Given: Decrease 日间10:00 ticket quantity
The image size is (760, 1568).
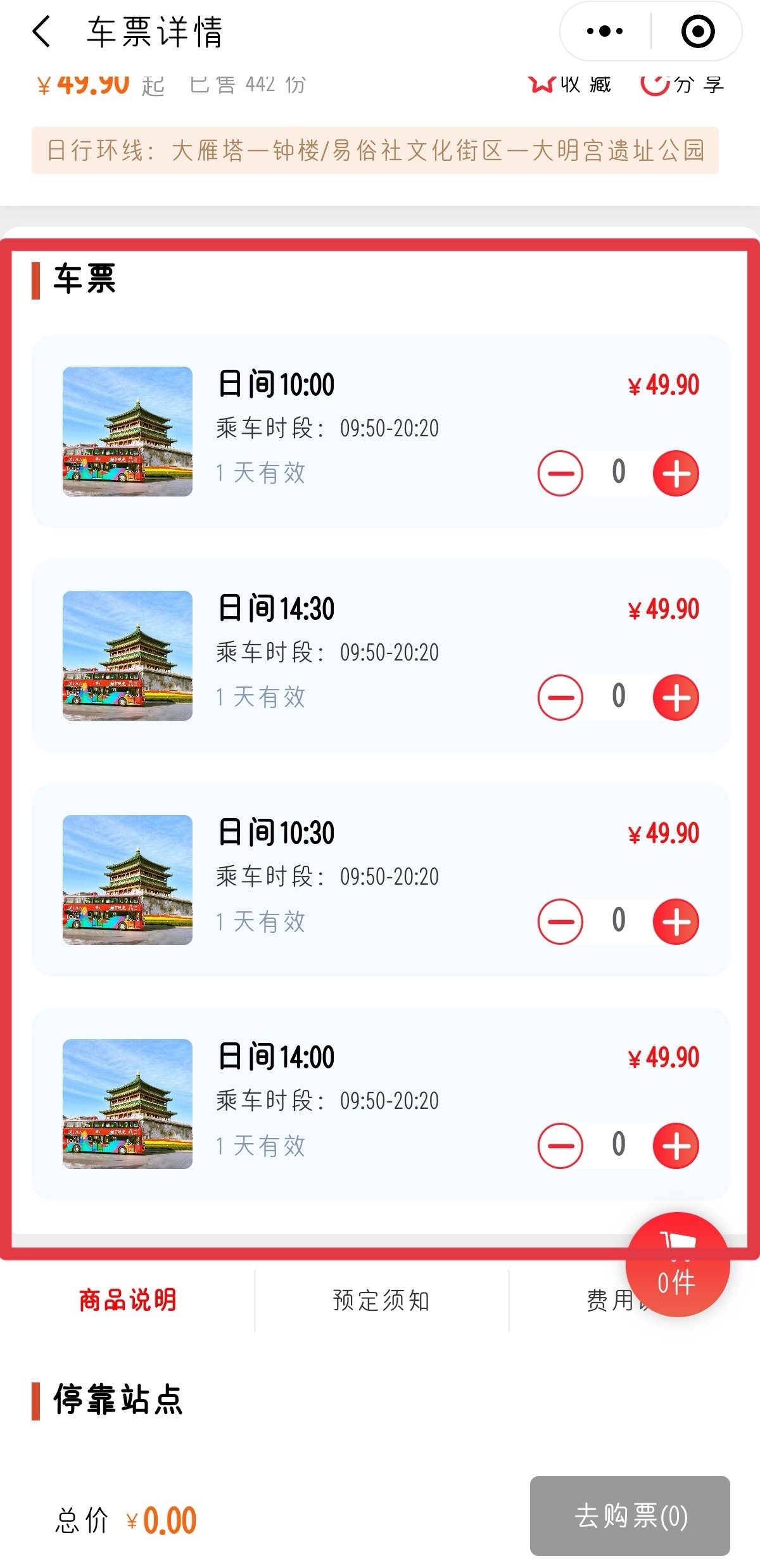Looking at the screenshot, I should click(560, 473).
